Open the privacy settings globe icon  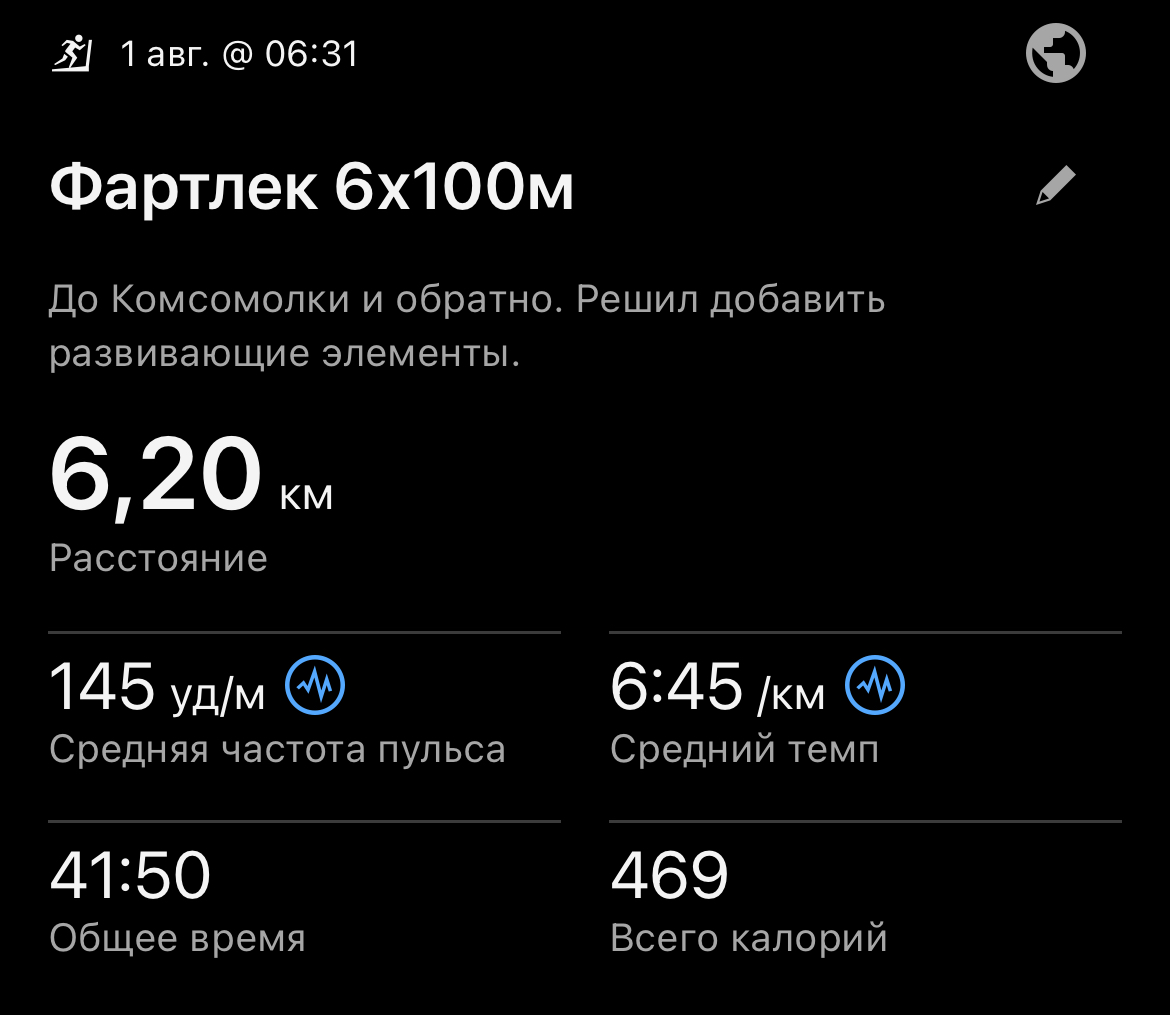pyautogui.click(x=1055, y=53)
